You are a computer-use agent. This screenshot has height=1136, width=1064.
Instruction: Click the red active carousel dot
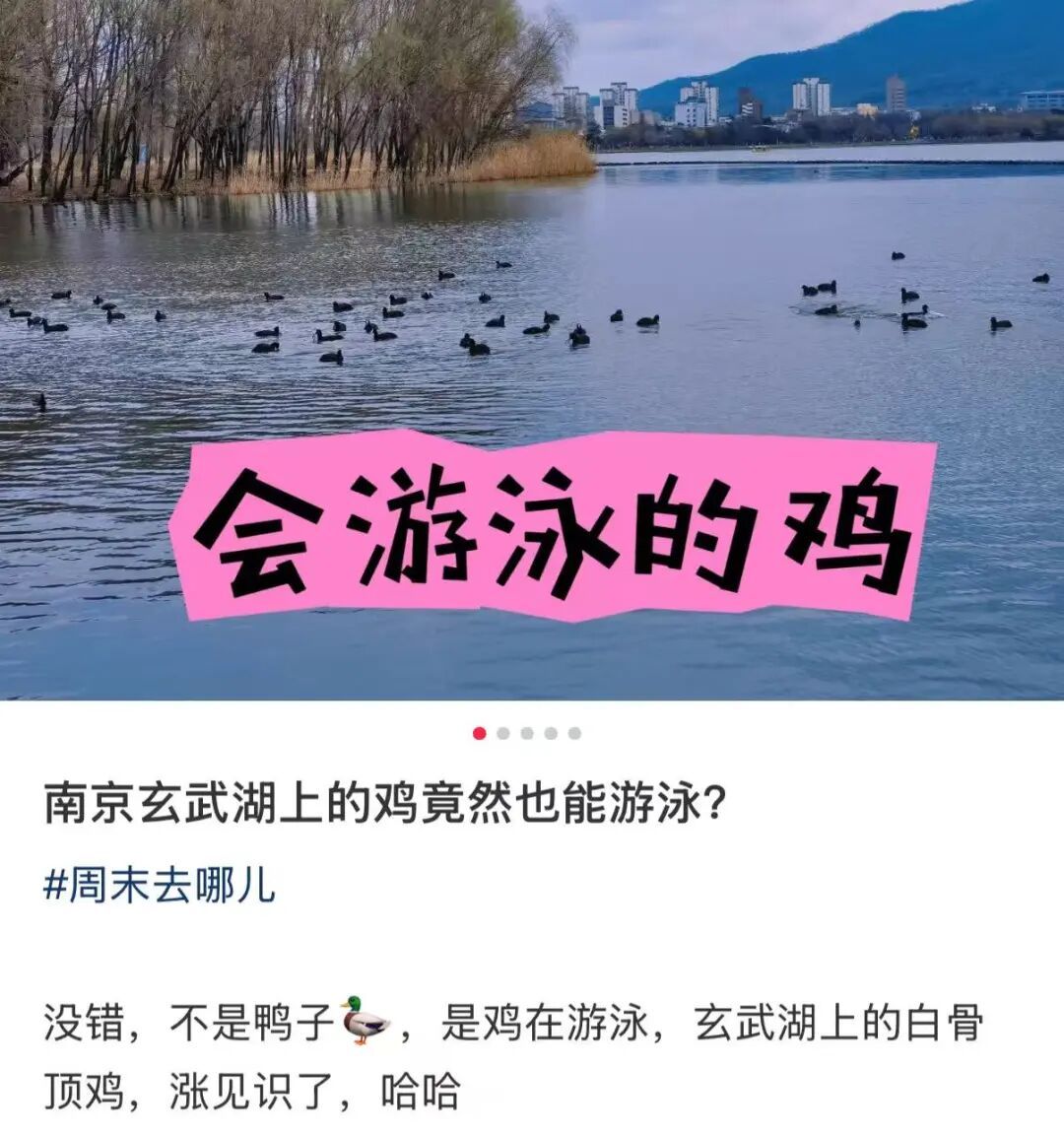click(479, 732)
